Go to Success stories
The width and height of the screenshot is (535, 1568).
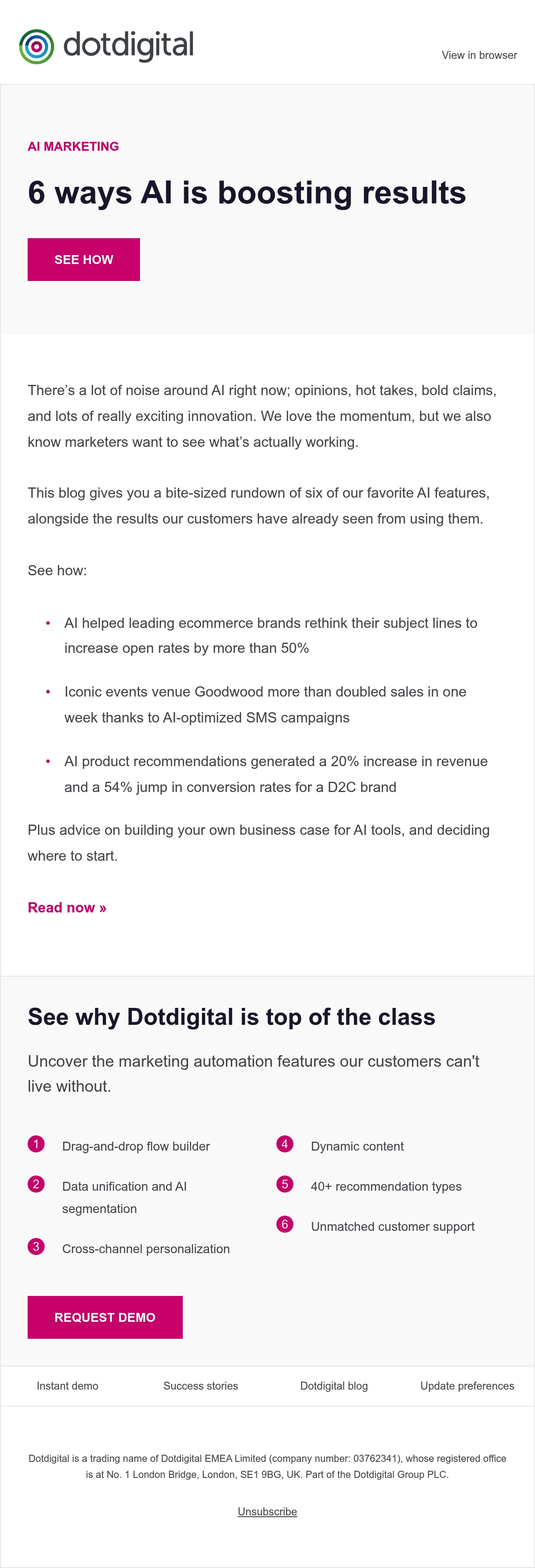coord(201,1386)
